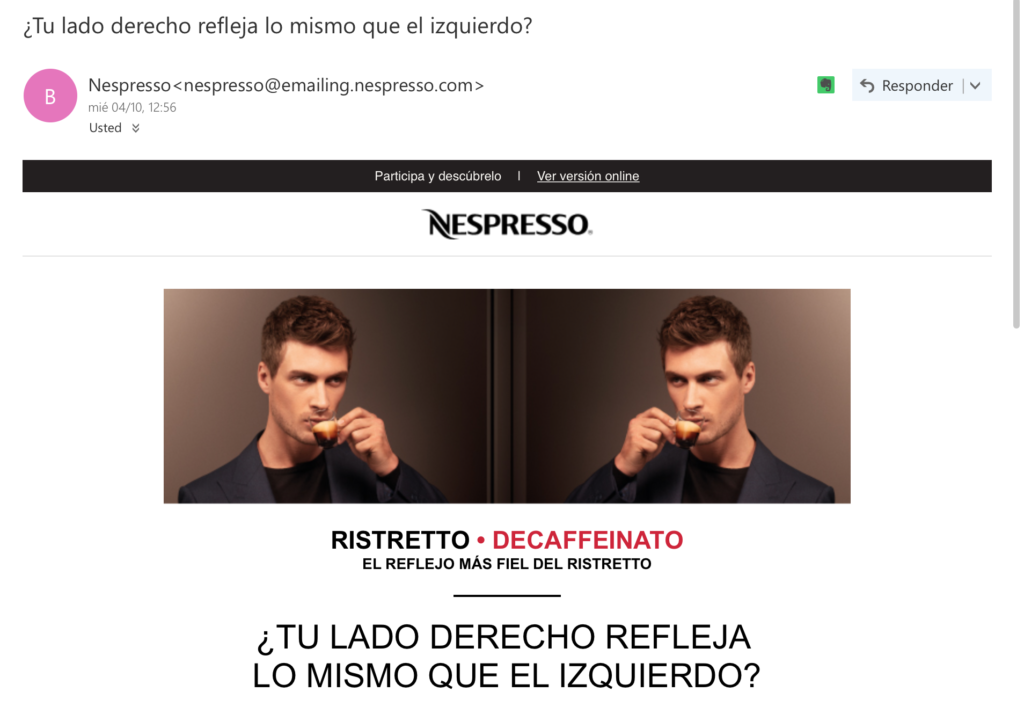Viewport: 1024px width, 714px height.
Task: Open the Ristretto Decaffeinato banner image
Action: 507,396
